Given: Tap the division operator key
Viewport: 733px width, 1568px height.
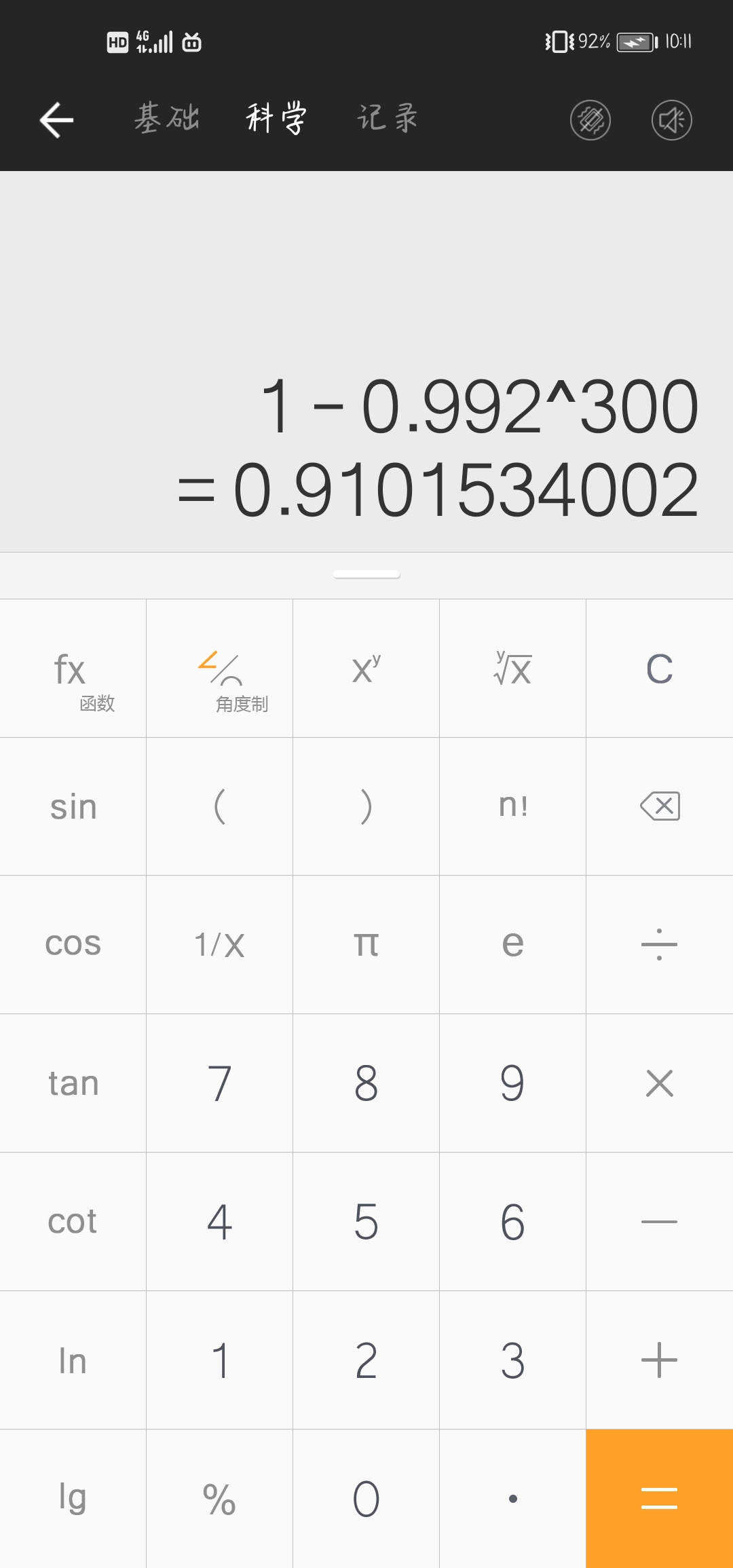Looking at the screenshot, I should tap(660, 945).
